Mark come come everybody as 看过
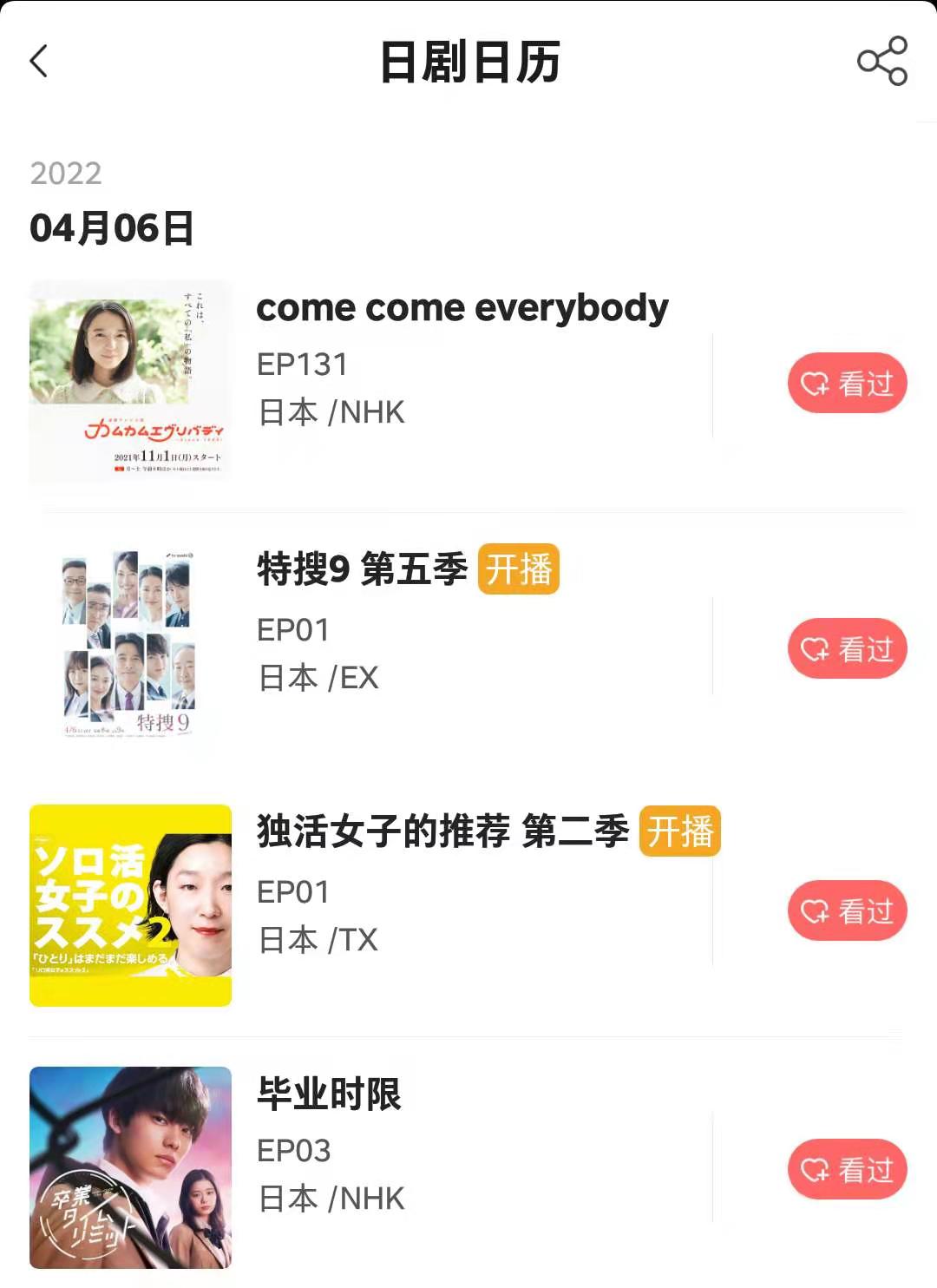Screen dimensions: 937x1288 pyautogui.click(x=847, y=383)
